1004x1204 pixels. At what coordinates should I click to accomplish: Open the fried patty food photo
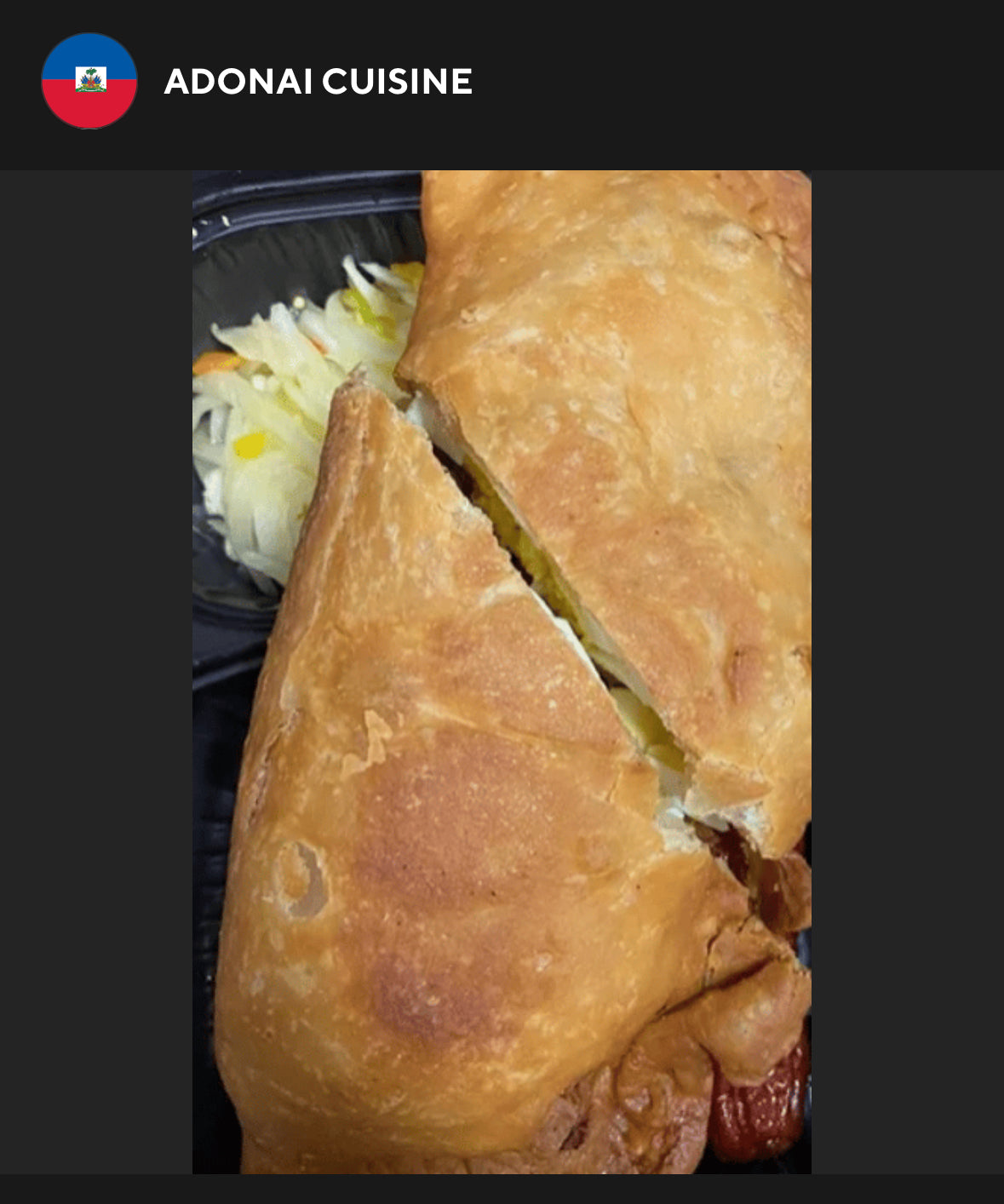coord(502,672)
